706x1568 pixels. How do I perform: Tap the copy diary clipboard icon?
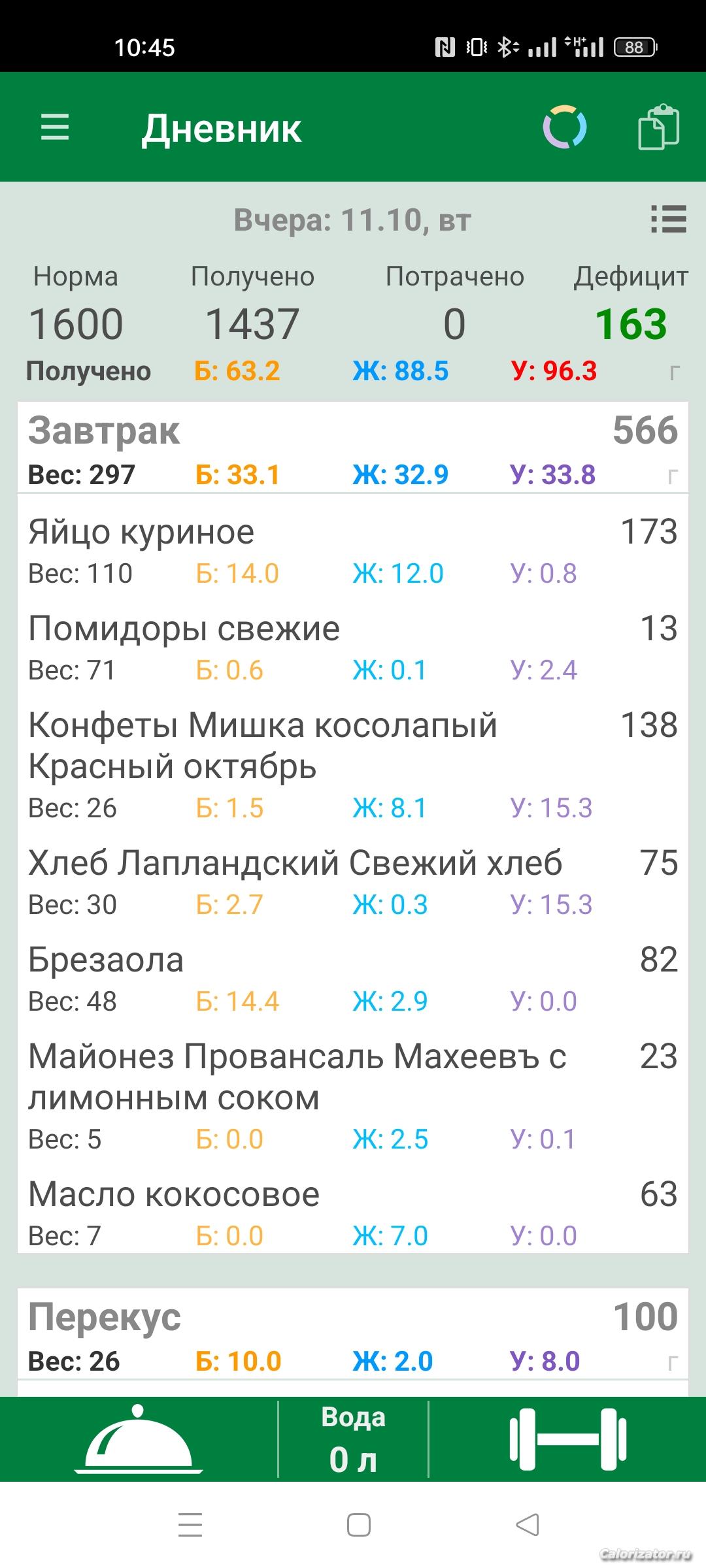pyautogui.click(x=658, y=127)
